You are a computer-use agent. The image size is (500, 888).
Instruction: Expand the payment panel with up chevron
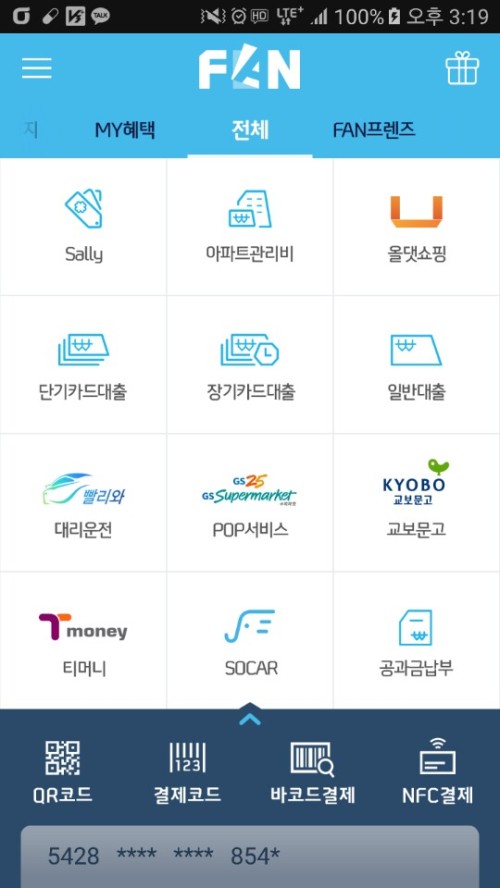coord(250,718)
